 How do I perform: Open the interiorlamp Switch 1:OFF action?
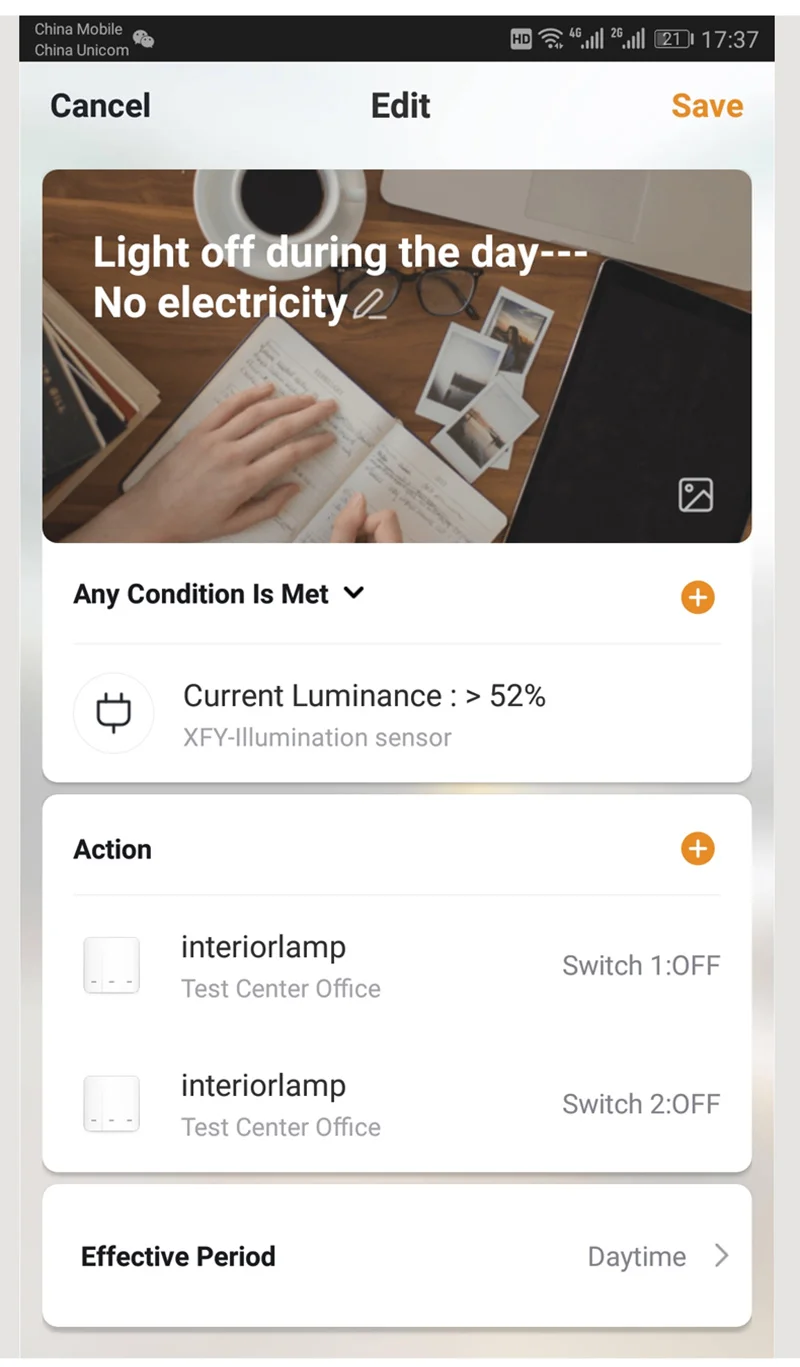click(397, 966)
